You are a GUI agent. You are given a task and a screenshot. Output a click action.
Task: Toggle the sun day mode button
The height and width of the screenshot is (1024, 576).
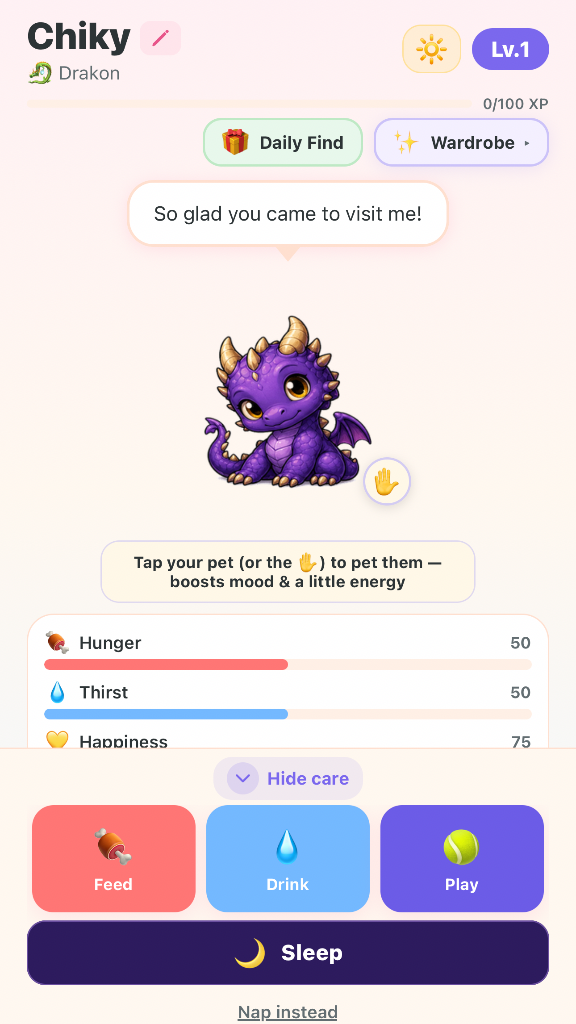[x=432, y=49]
